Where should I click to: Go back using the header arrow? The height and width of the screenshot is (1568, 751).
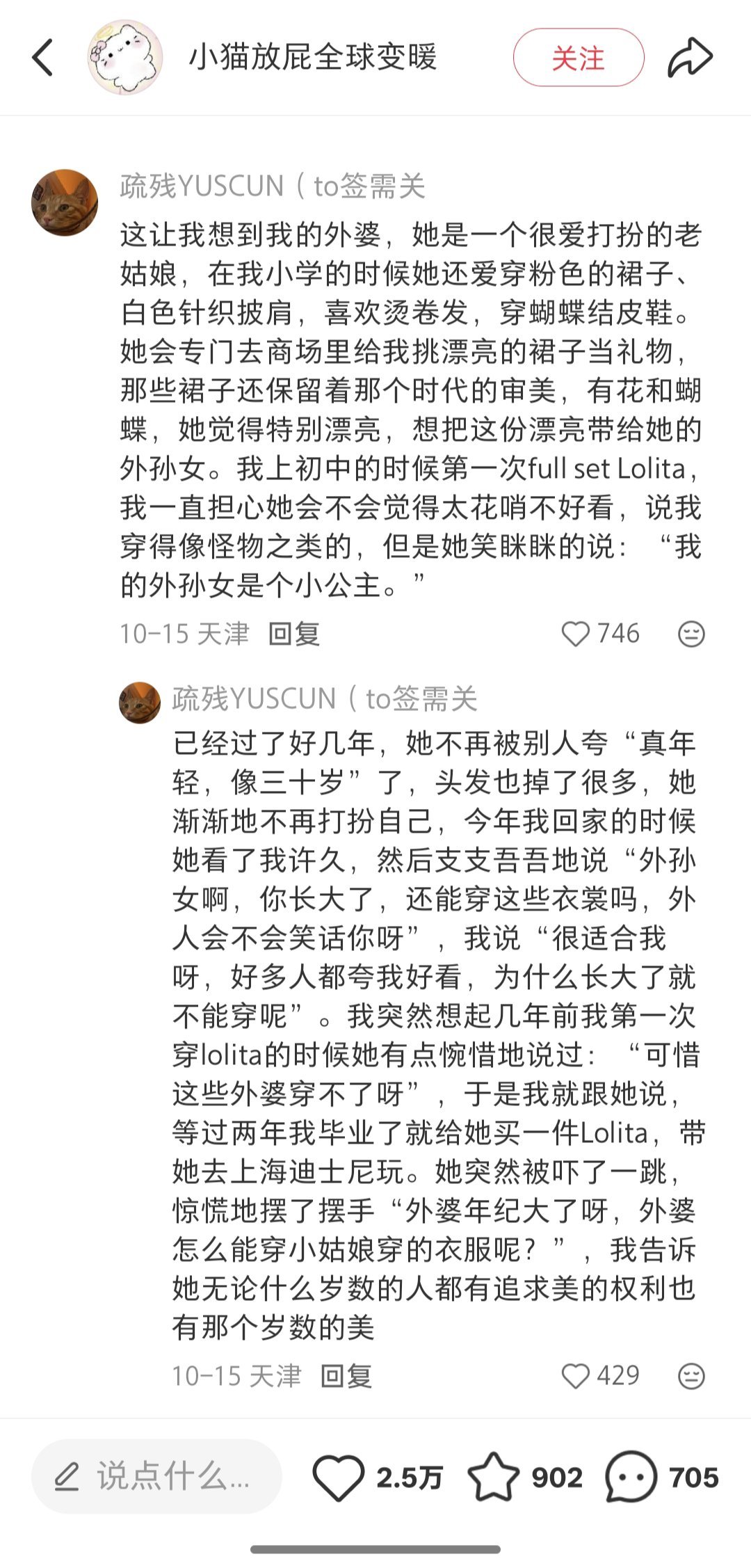click(x=43, y=58)
